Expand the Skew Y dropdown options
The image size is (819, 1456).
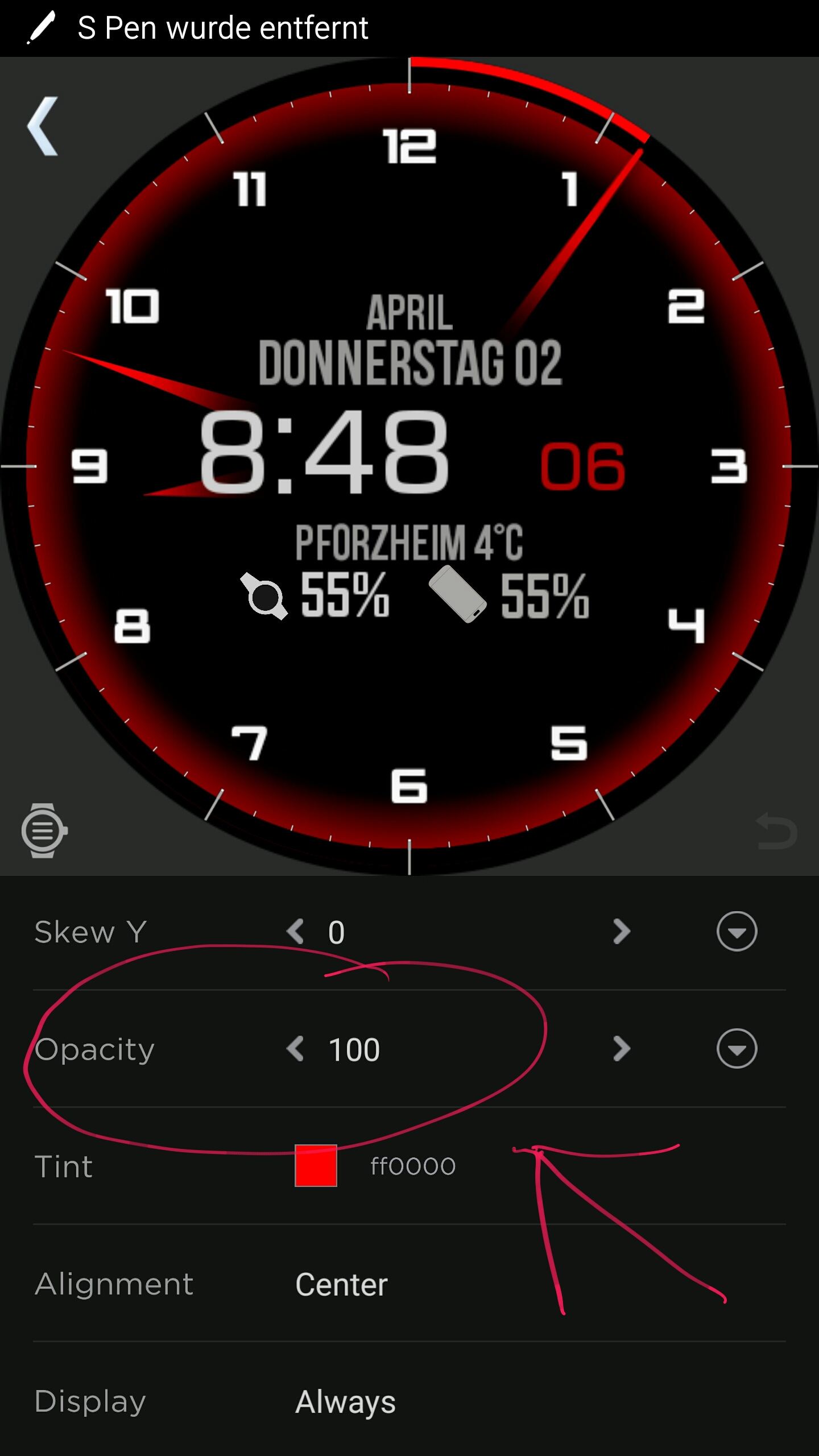tap(737, 932)
